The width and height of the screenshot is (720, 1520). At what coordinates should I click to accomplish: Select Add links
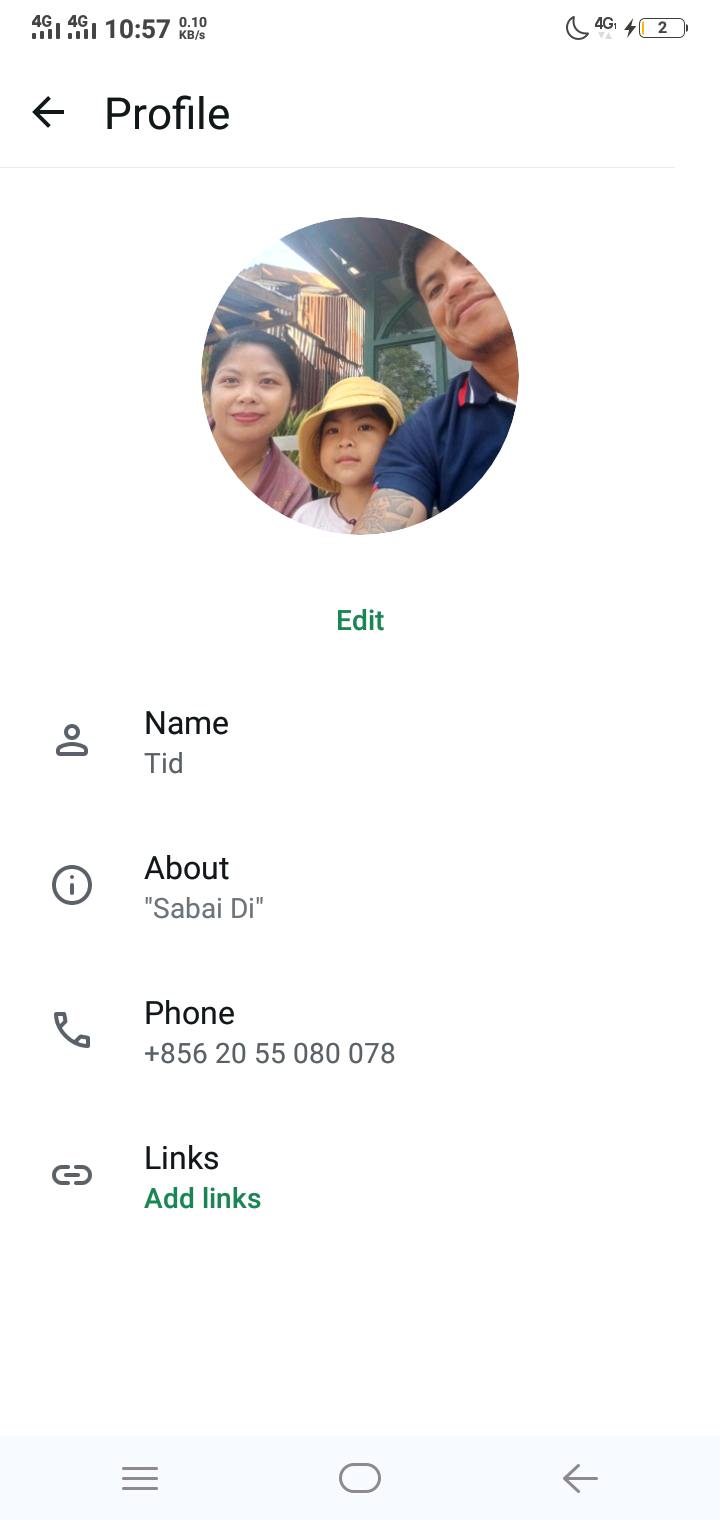point(202,1198)
